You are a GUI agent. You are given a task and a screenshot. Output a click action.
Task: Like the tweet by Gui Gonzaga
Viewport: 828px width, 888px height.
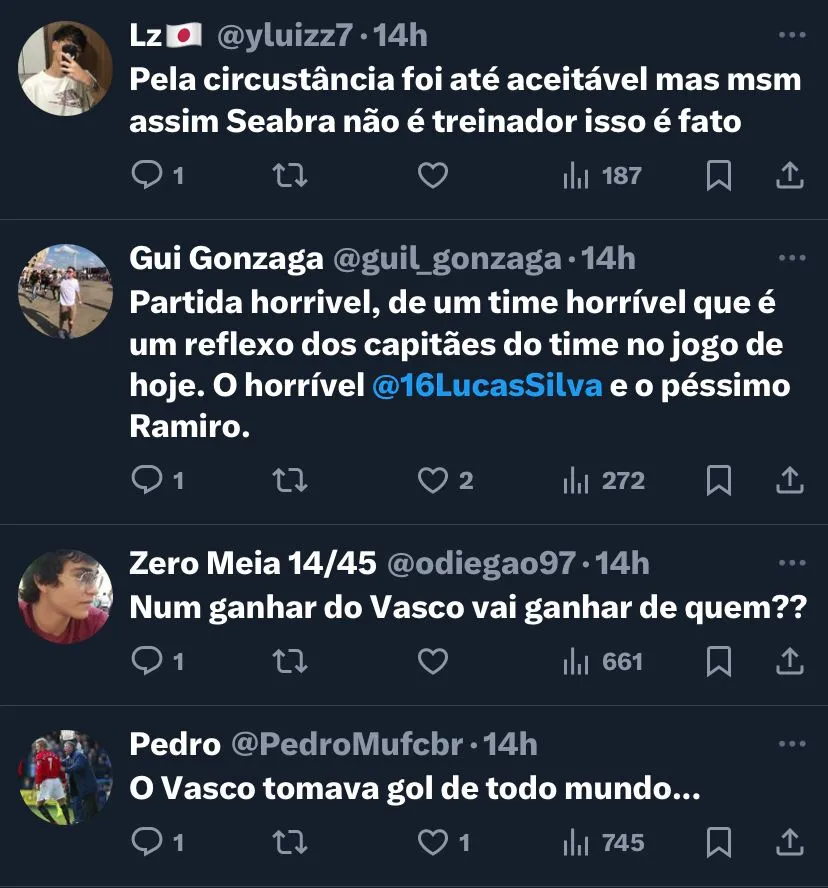click(x=432, y=481)
